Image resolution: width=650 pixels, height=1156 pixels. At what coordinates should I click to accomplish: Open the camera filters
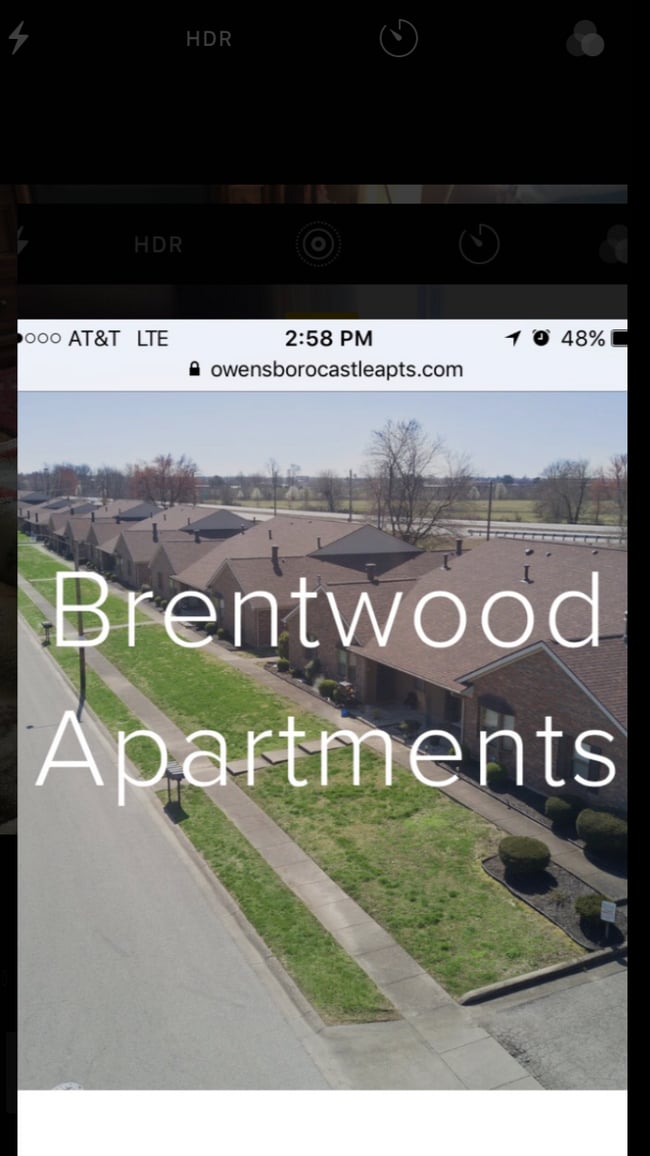pos(585,40)
